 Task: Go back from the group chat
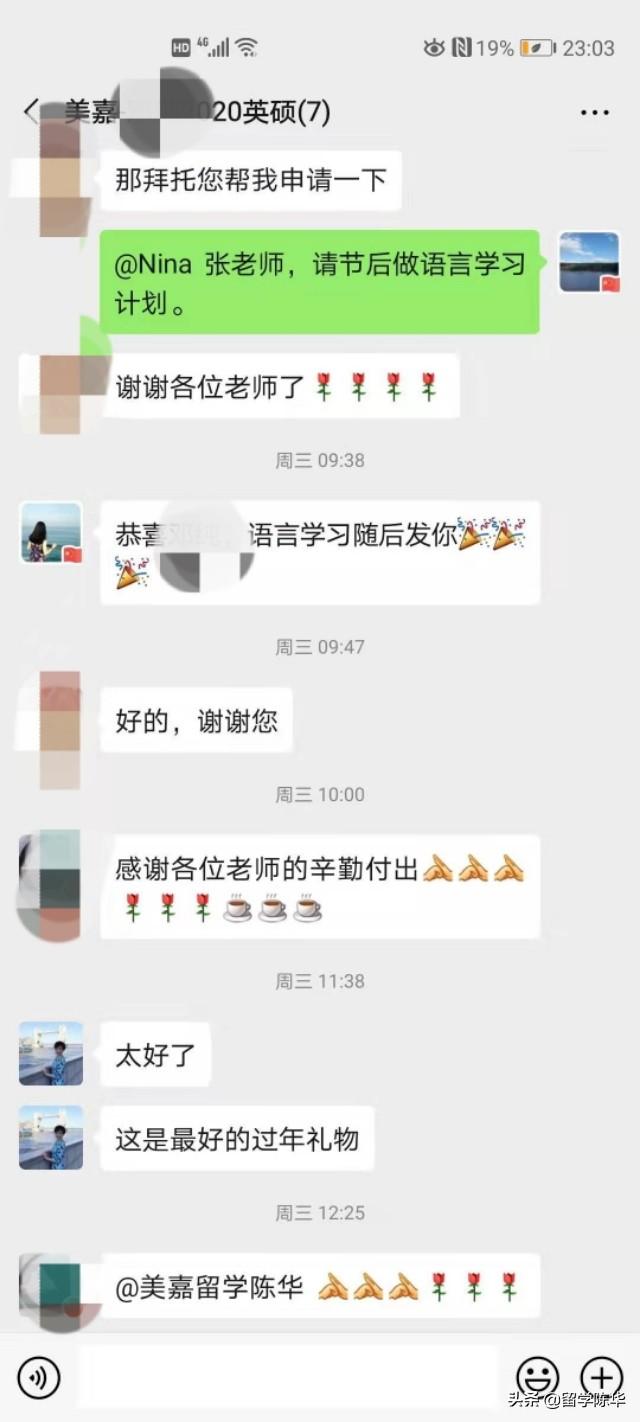coord(31,111)
